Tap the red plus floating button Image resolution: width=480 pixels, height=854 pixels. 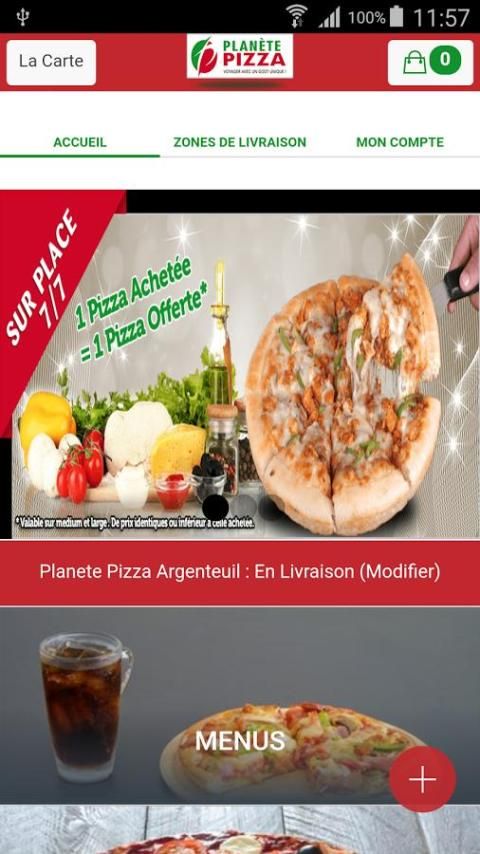(423, 779)
